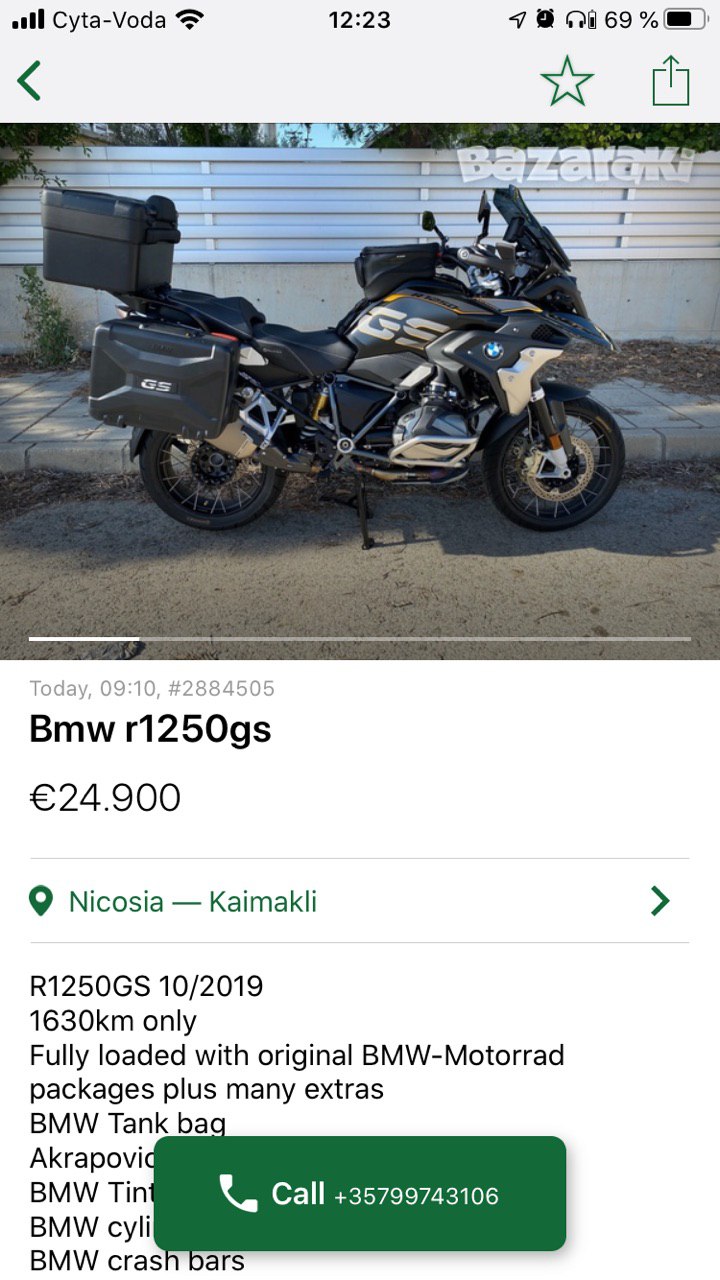
Task: Share this motorcycle listing
Action: [x=671, y=81]
